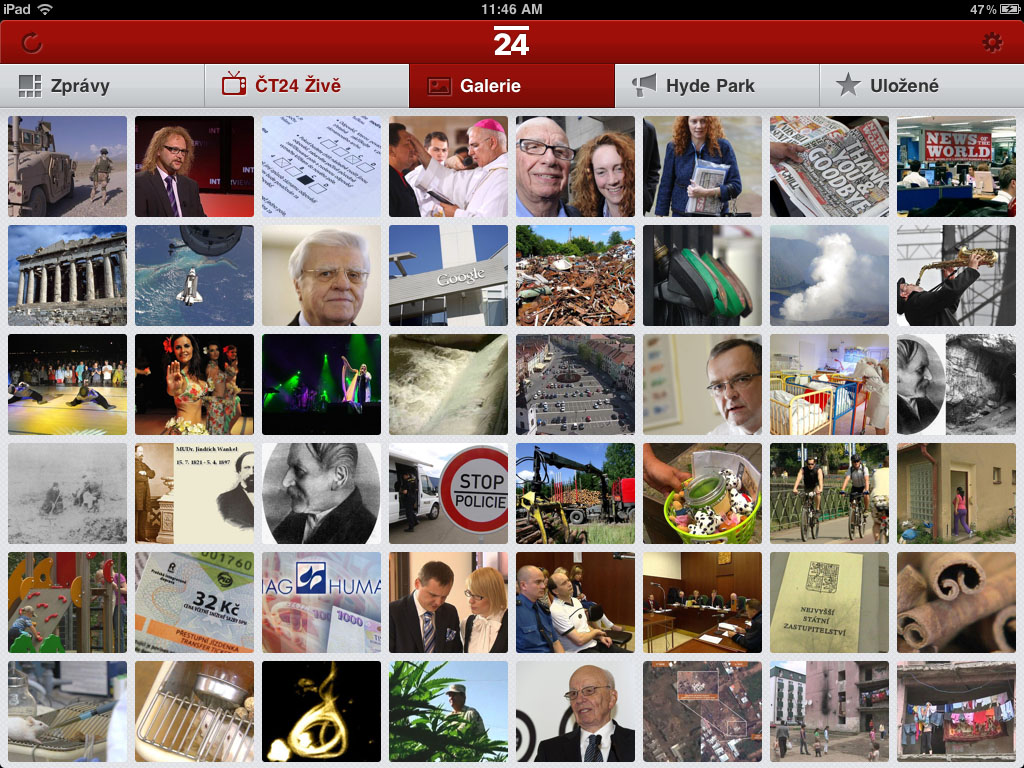Go to the Hyde Park tab
The height and width of the screenshot is (768, 1024).
tap(716, 86)
